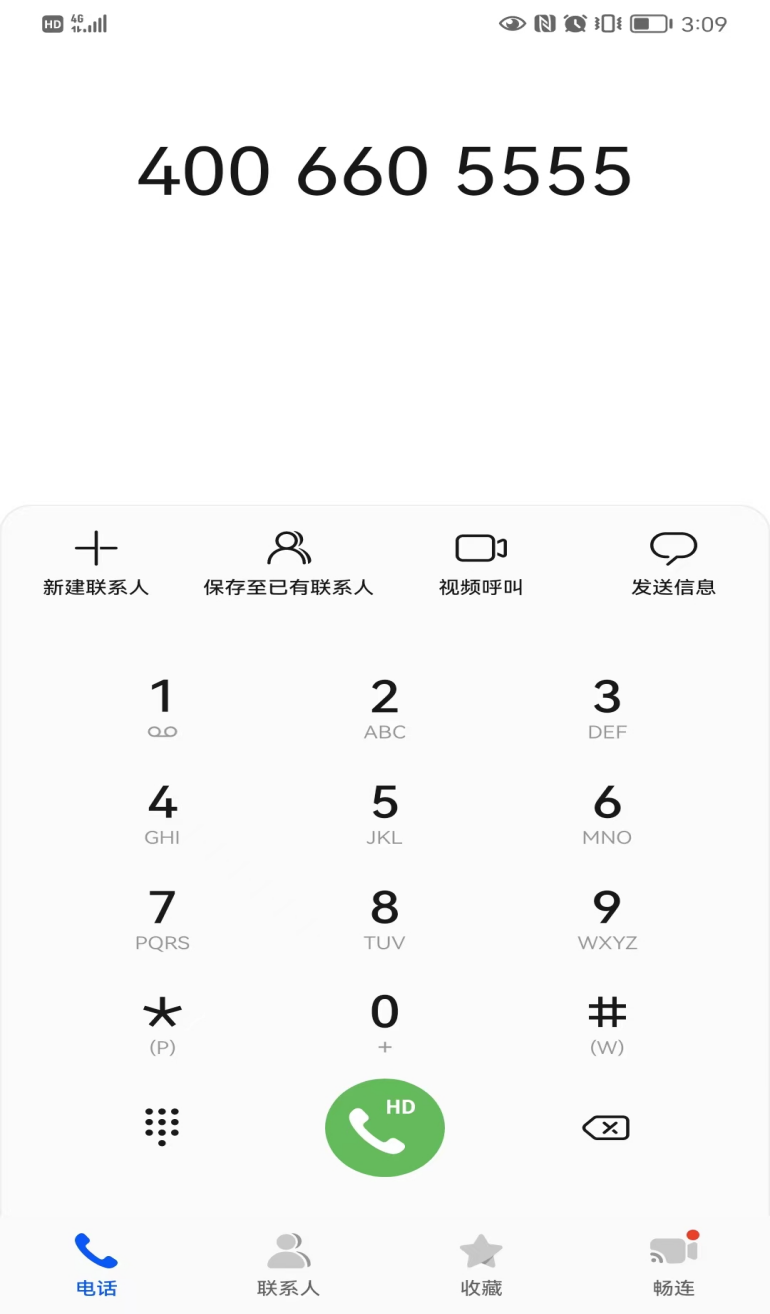The width and height of the screenshot is (770, 1314).
Task: Enter digit 5 on the dial pad
Action: [x=385, y=814]
